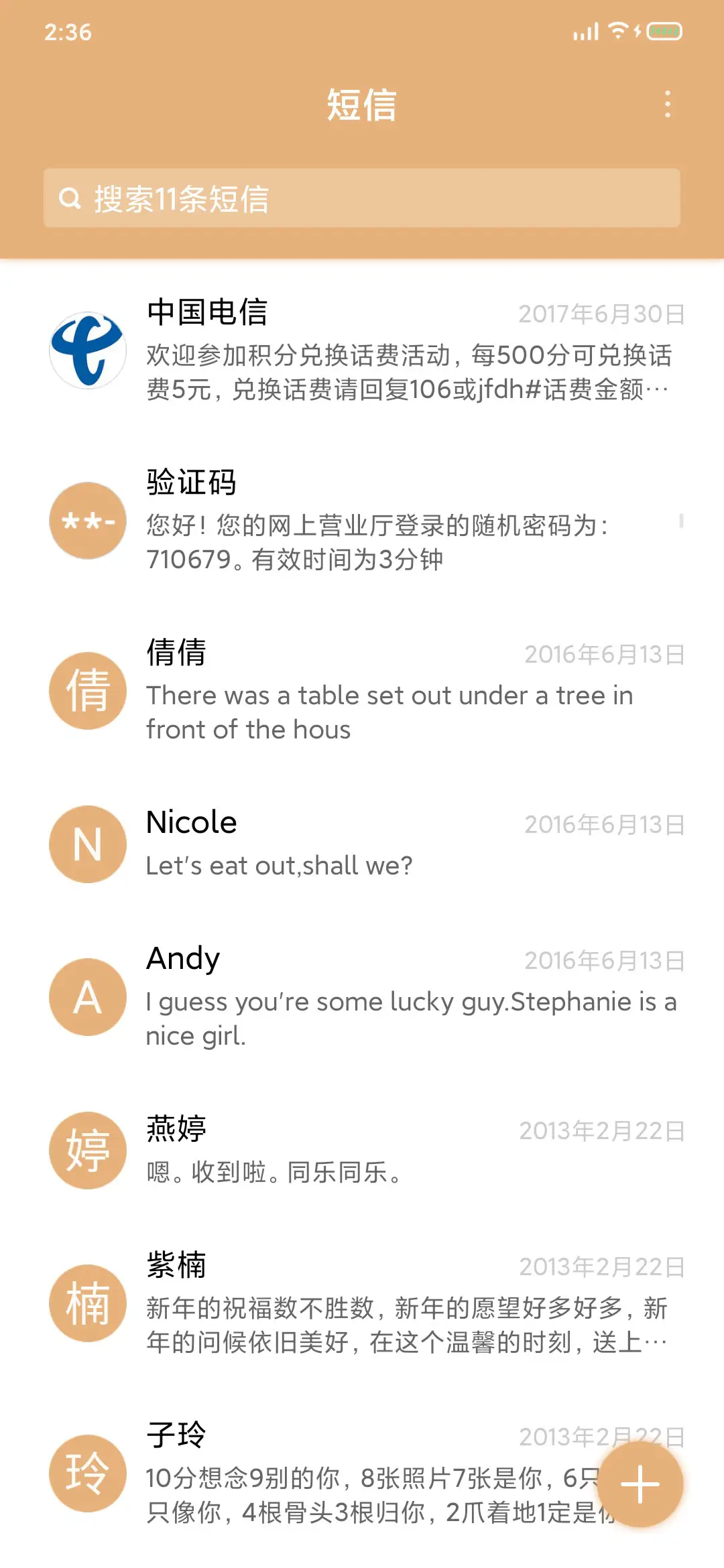Click the 楠 avatar for 紫楠
Image resolution: width=724 pixels, height=1568 pixels.
[86, 1303]
